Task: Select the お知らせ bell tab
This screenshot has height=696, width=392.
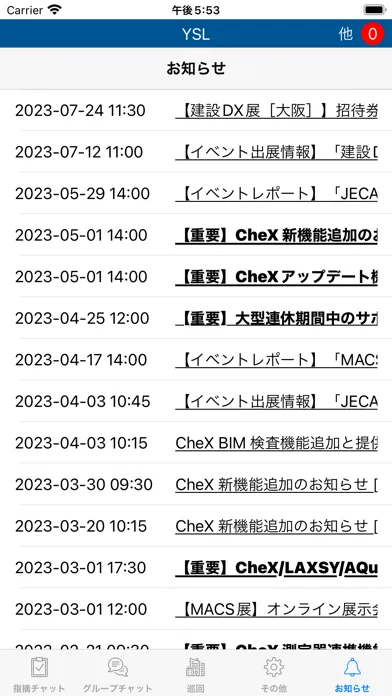Action: [x=352, y=674]
